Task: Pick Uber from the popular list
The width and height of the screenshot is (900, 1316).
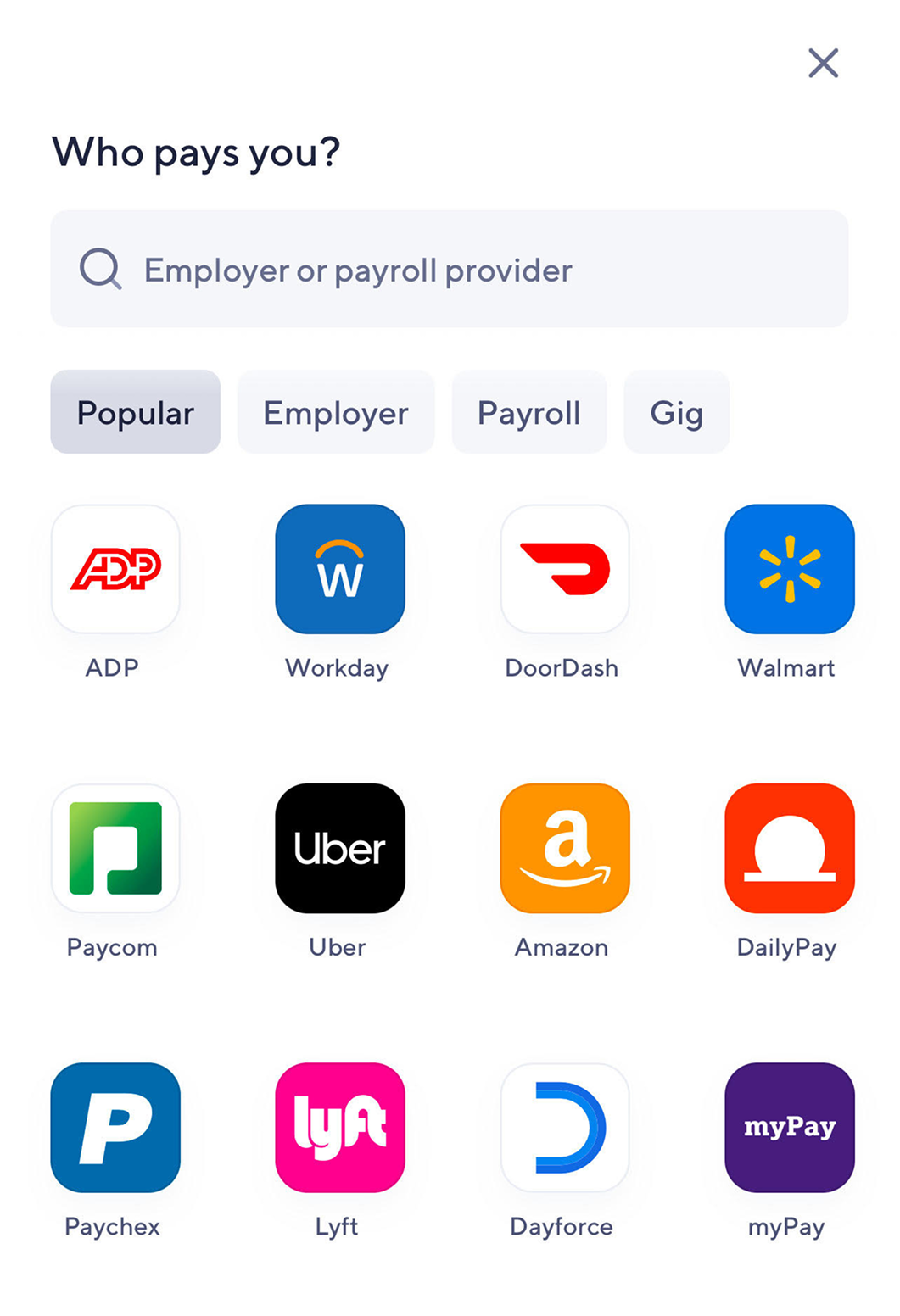Action: (x=340, y=848)
